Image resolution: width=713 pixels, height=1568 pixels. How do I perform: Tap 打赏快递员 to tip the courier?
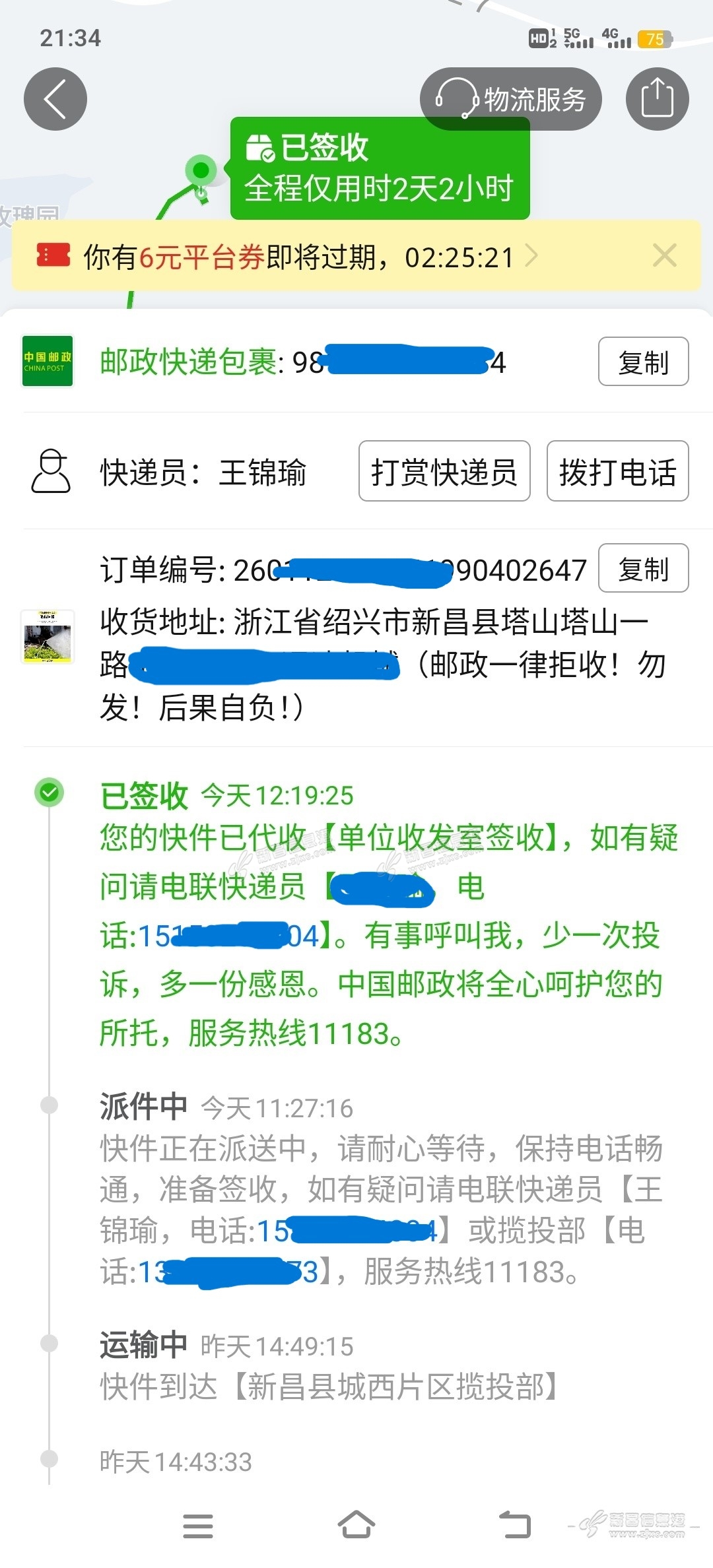[444, 471]
